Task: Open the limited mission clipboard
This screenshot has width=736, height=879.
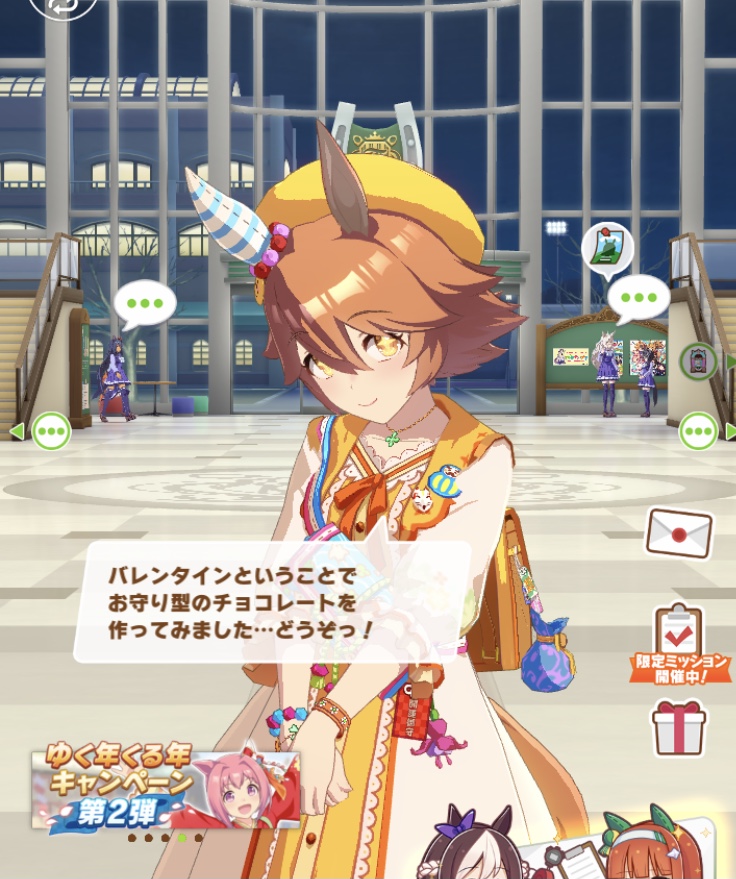Action: [x=678, y=644]
